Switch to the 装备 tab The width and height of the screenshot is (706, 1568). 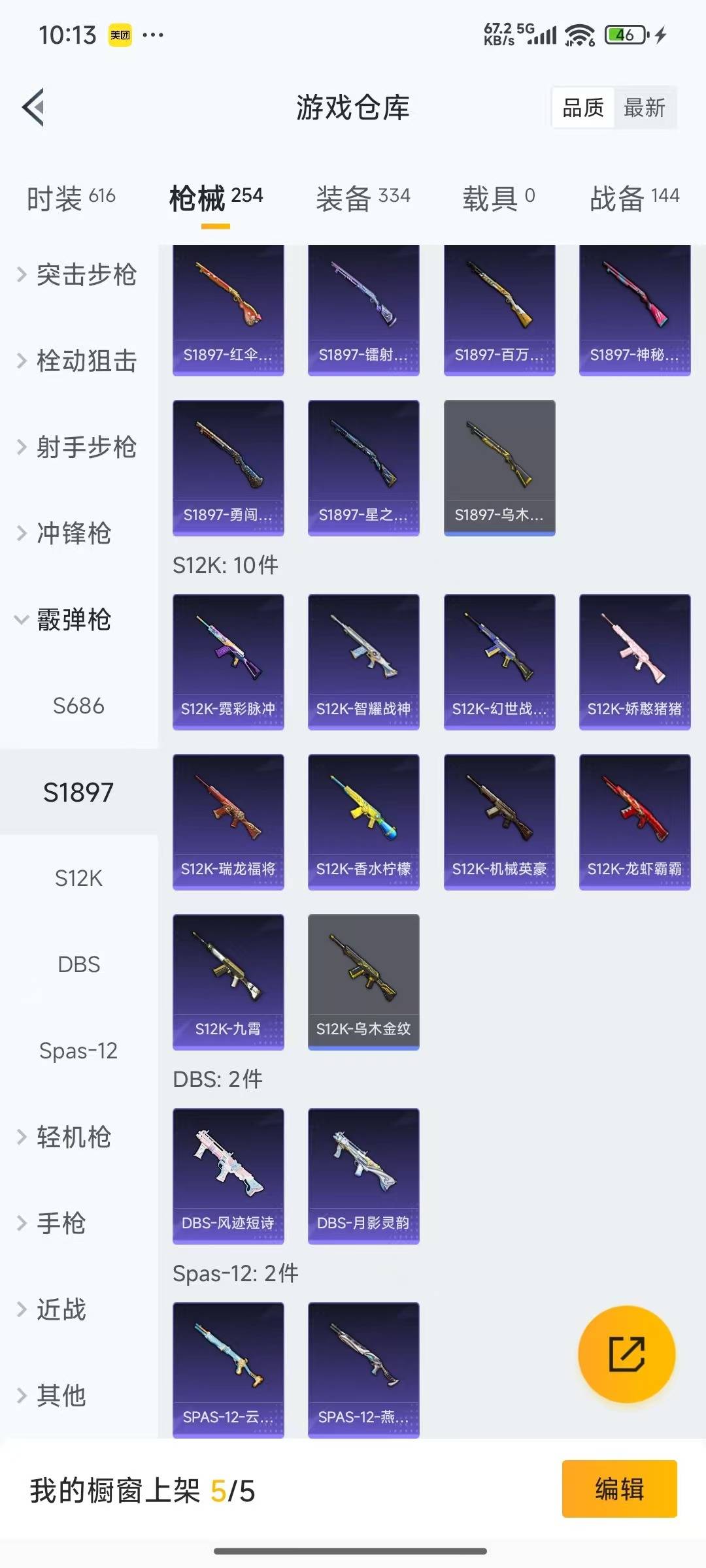(363, 196)
